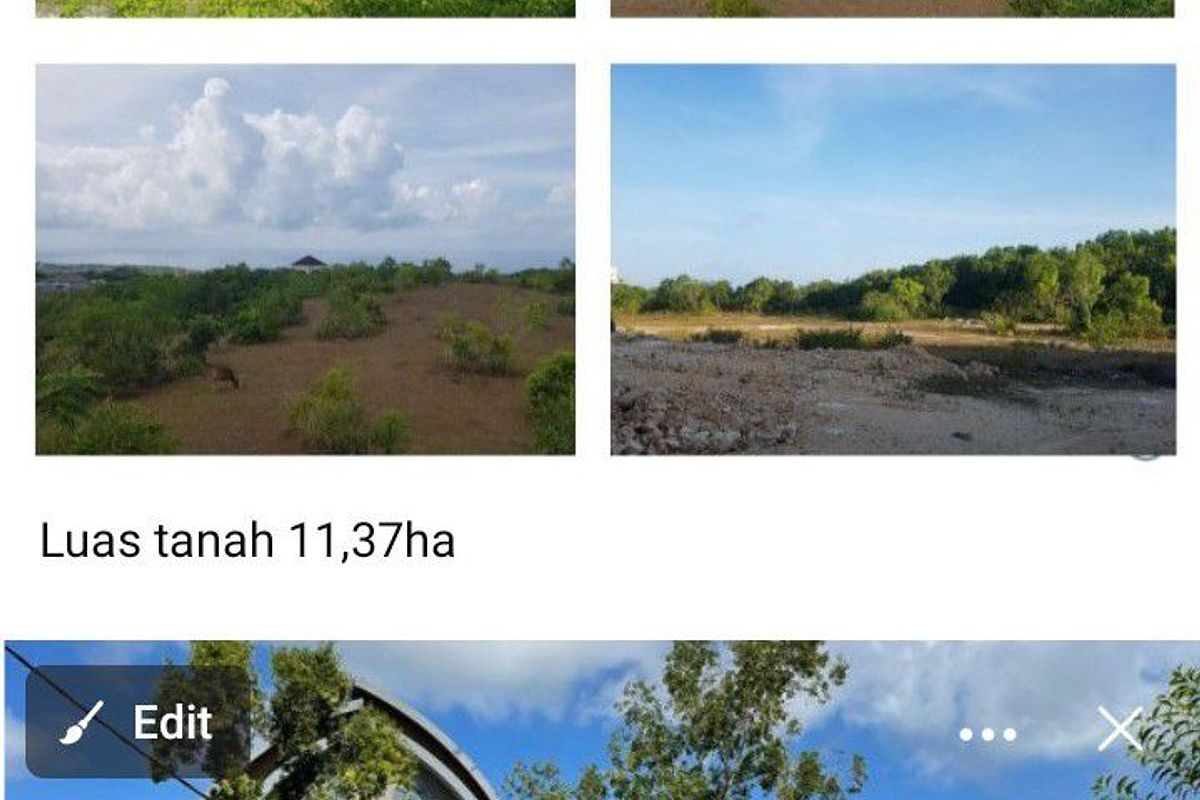The image size is (1200, 800).
Task: Open the rocky ground and trees photo
Action: tap(892, 260)
